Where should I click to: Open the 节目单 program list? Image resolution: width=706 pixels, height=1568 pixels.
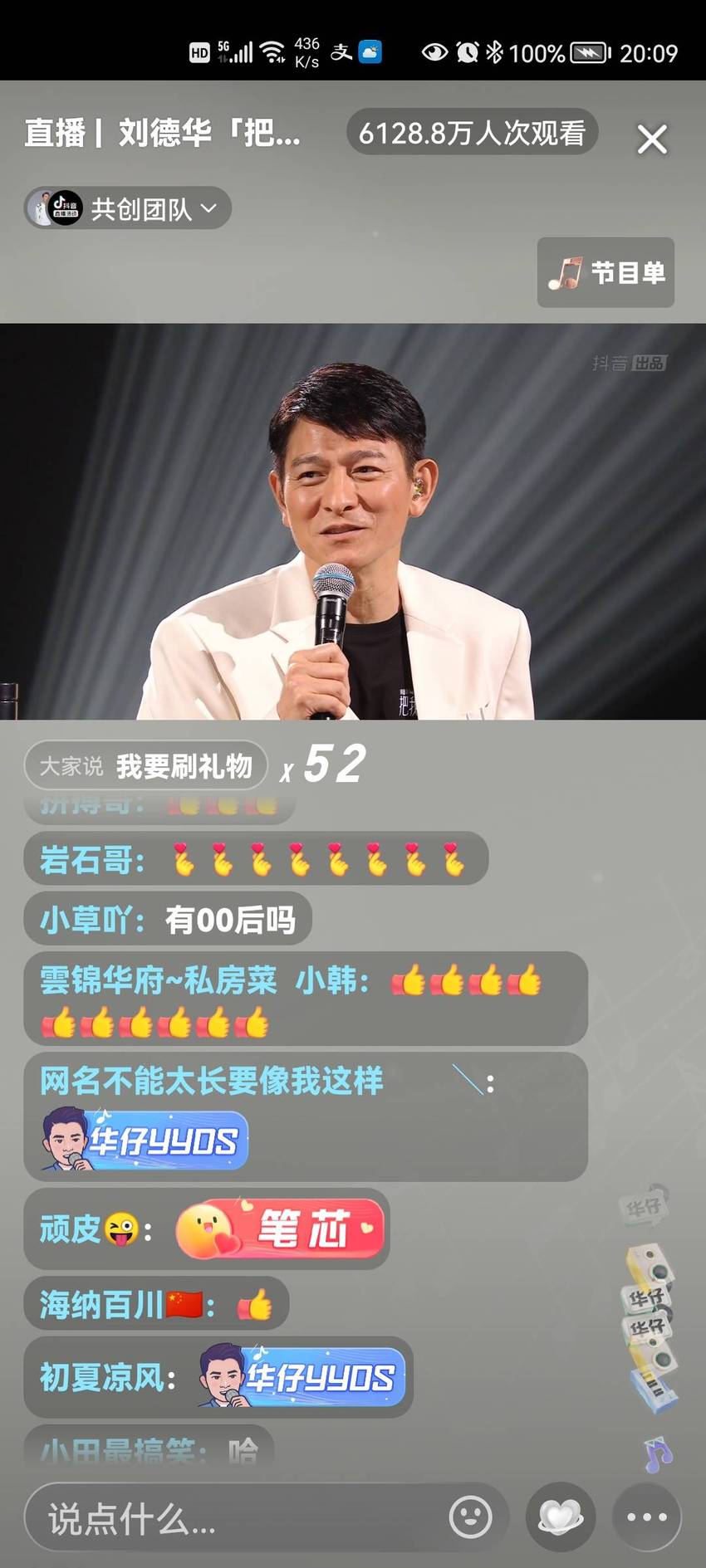tap(605, 272)
